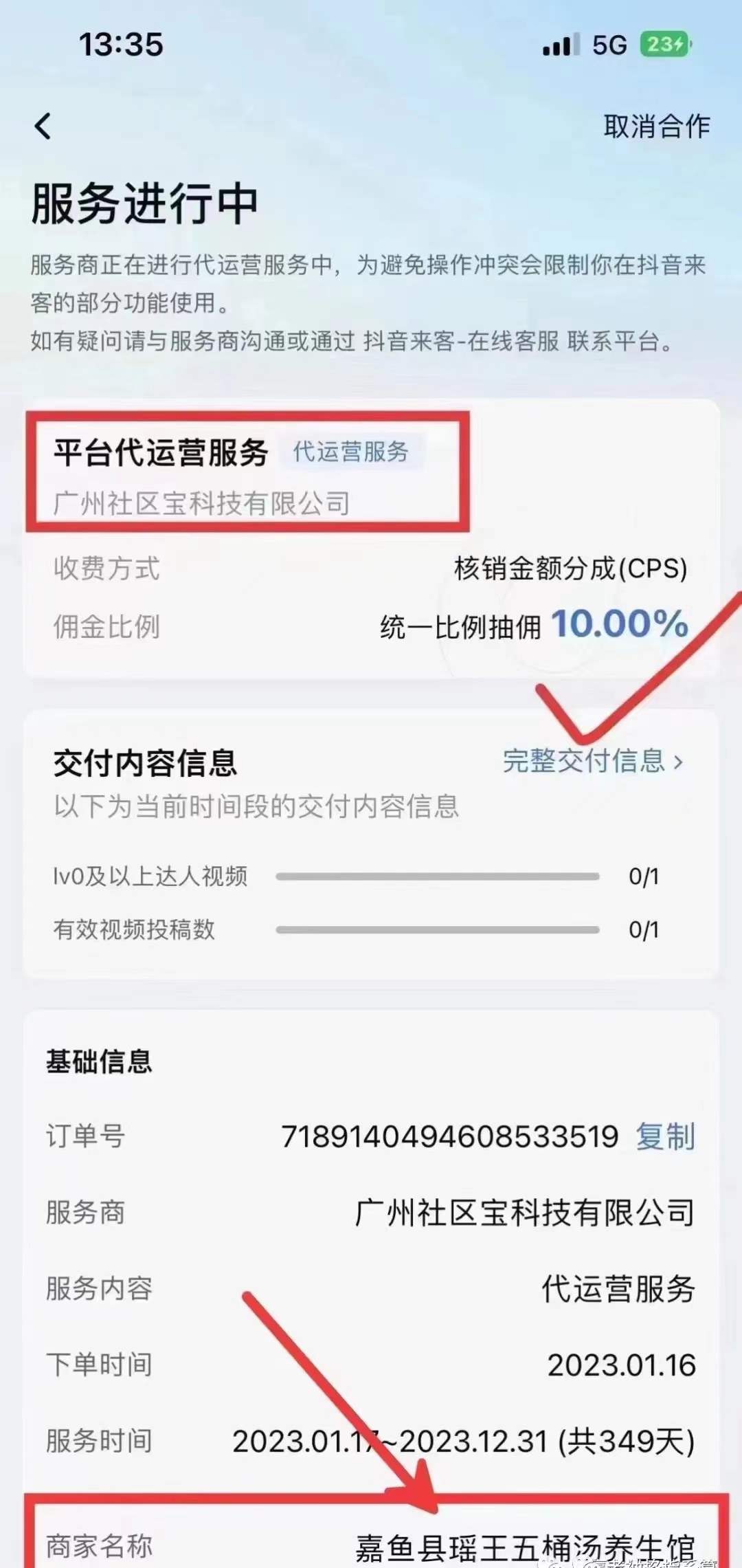Copy the order number with 复制
The height and width of the screenshot is (1568, 742).
pyautogui.click(x=665, y=1136)
